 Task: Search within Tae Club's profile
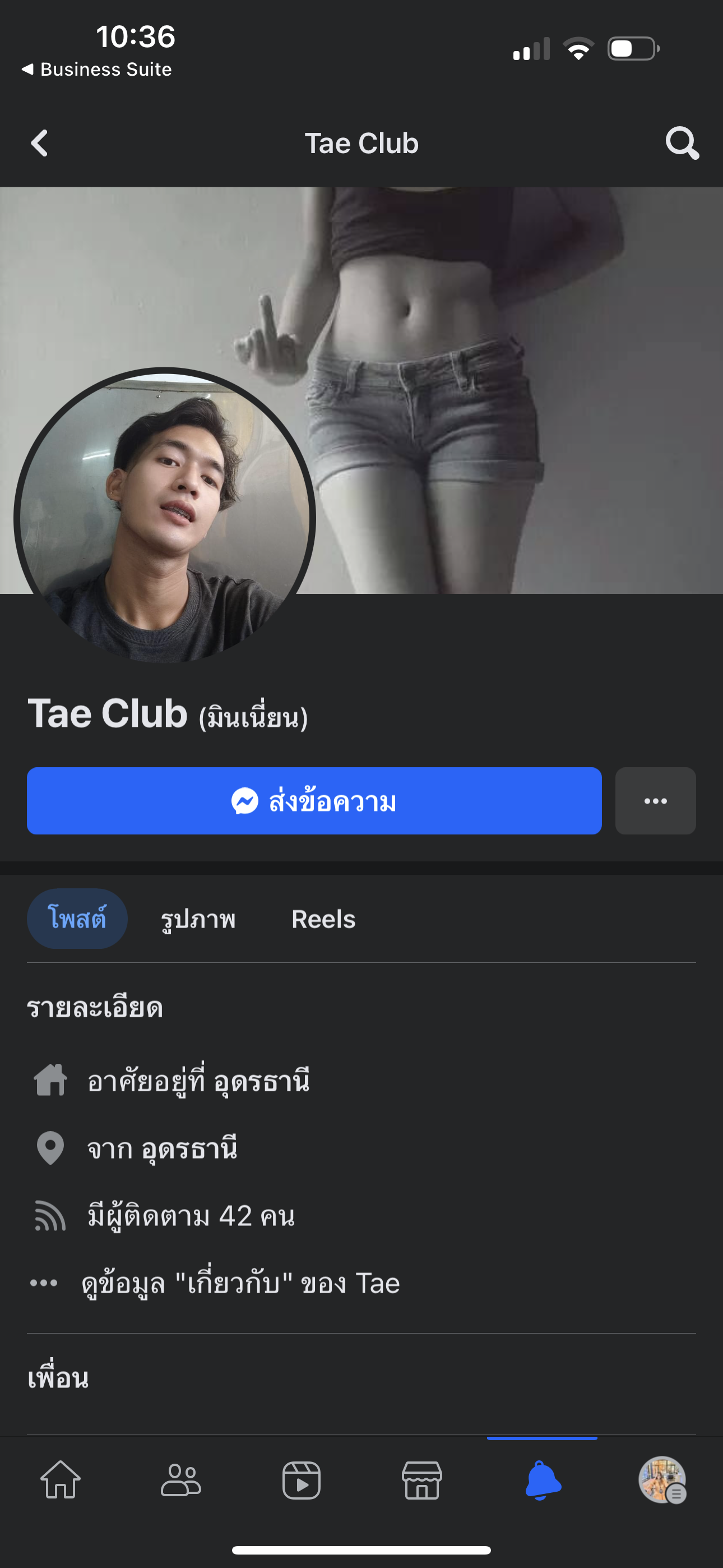point(682,144)
